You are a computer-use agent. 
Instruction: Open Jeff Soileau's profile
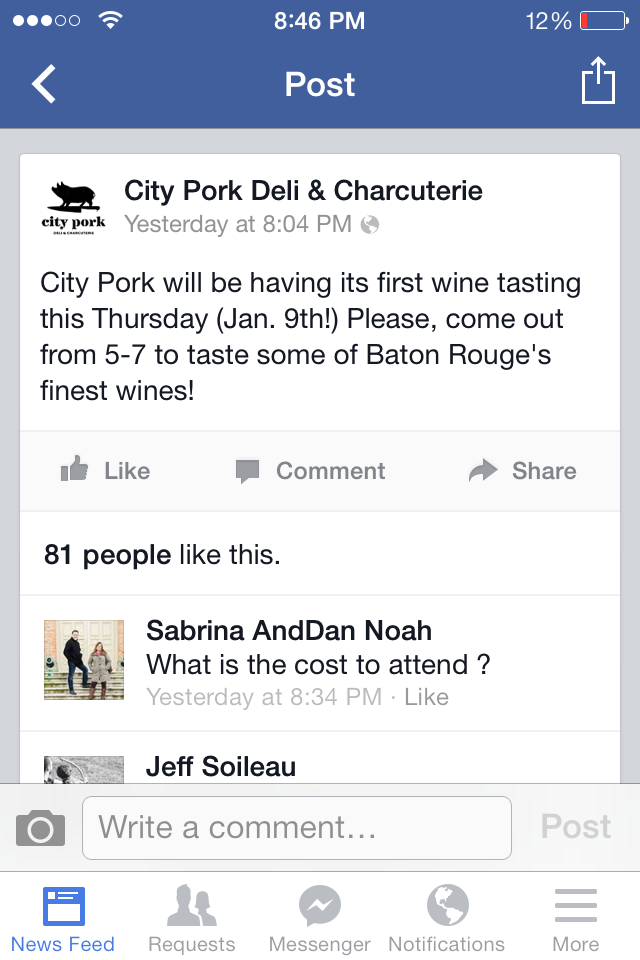[221, 767]
